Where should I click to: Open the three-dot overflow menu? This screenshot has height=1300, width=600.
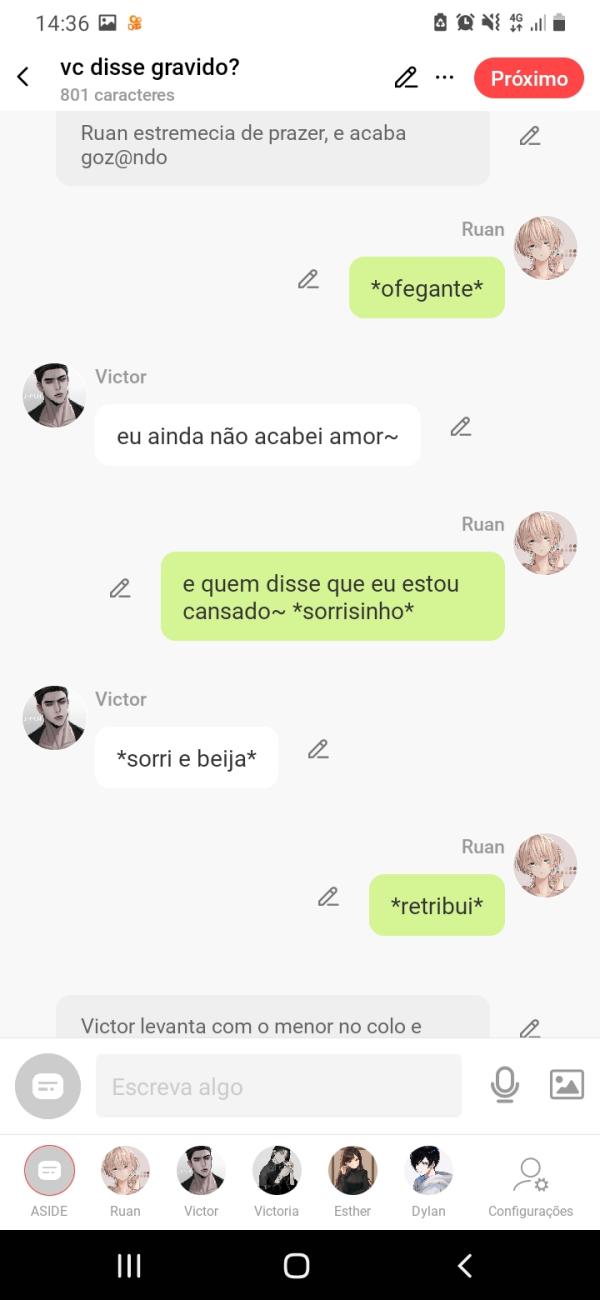click(445, 78)
